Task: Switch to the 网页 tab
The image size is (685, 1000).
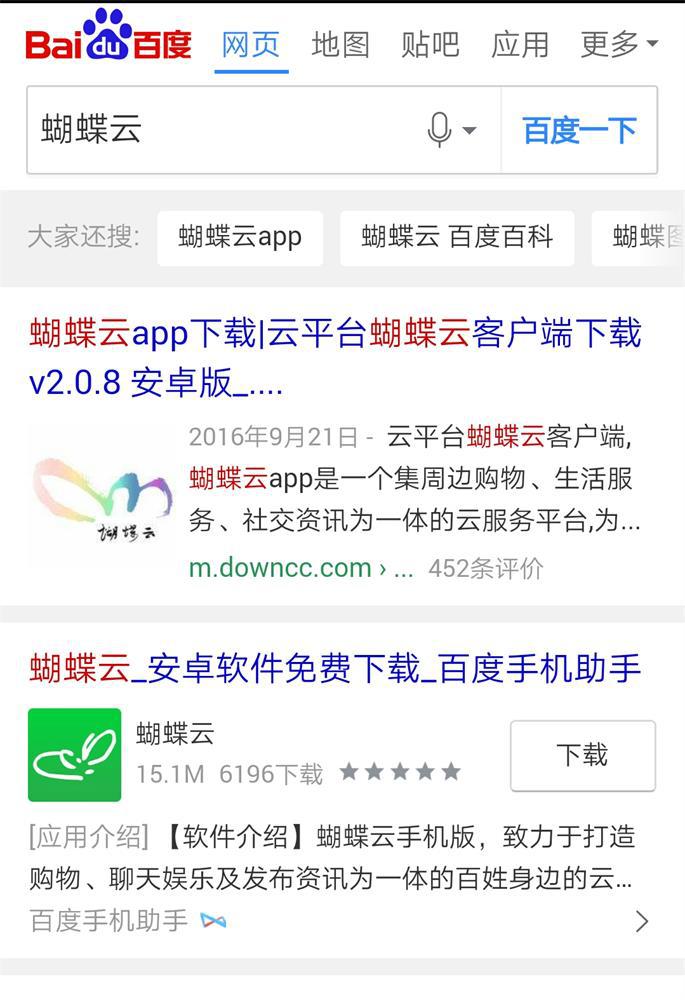Action: point(251,45)
